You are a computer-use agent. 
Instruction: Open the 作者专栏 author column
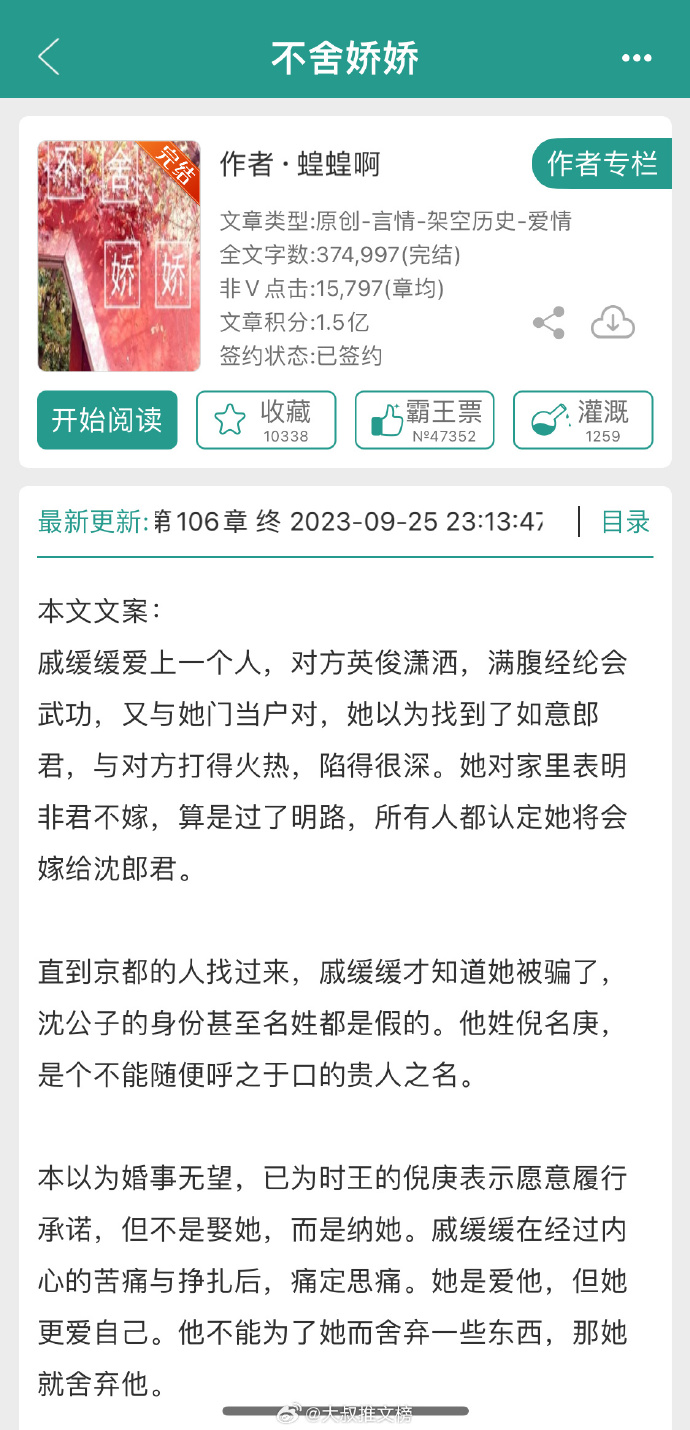click(x=601, y=164)
